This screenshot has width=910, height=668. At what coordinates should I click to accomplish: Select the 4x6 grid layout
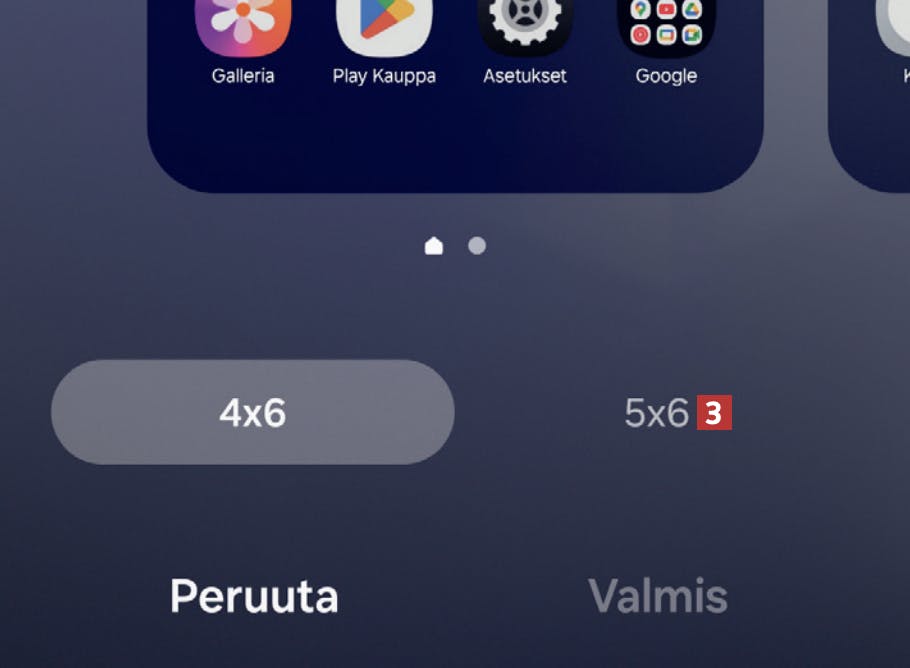252,412
